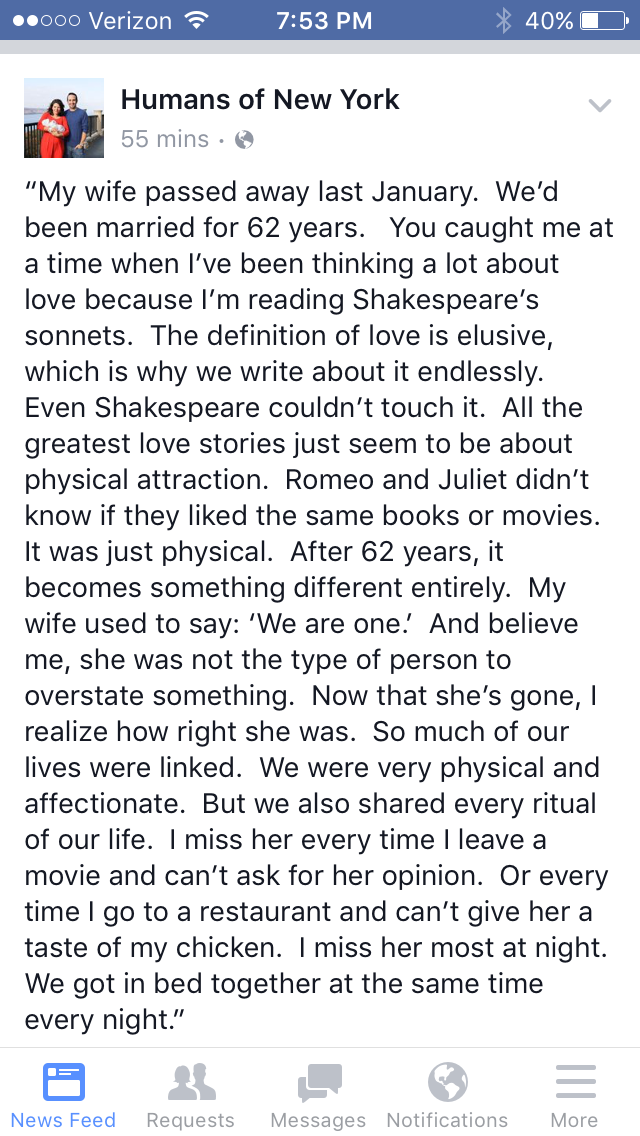
Task: Go to the Messages tab
Action: 318,1094
